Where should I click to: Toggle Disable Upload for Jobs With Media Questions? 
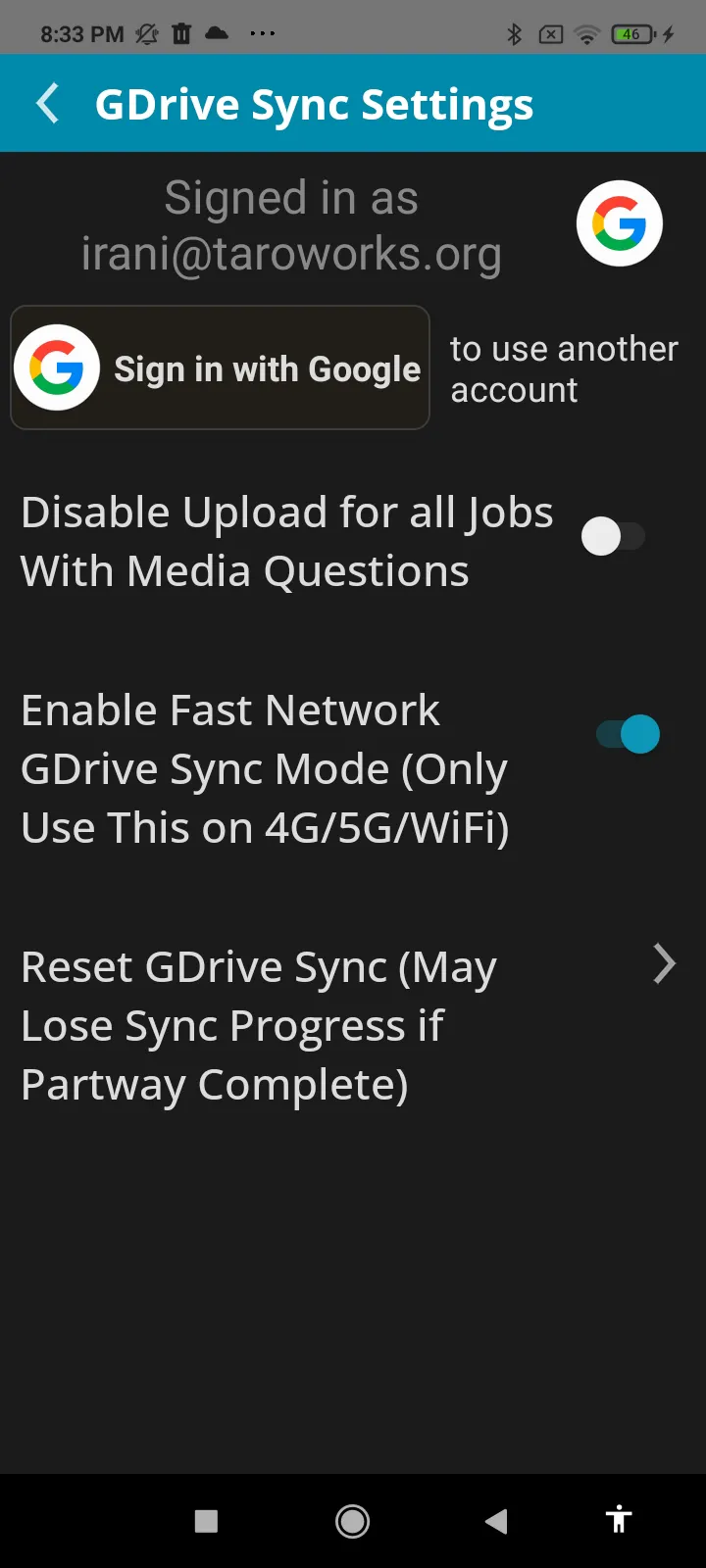tap(613, 536)
